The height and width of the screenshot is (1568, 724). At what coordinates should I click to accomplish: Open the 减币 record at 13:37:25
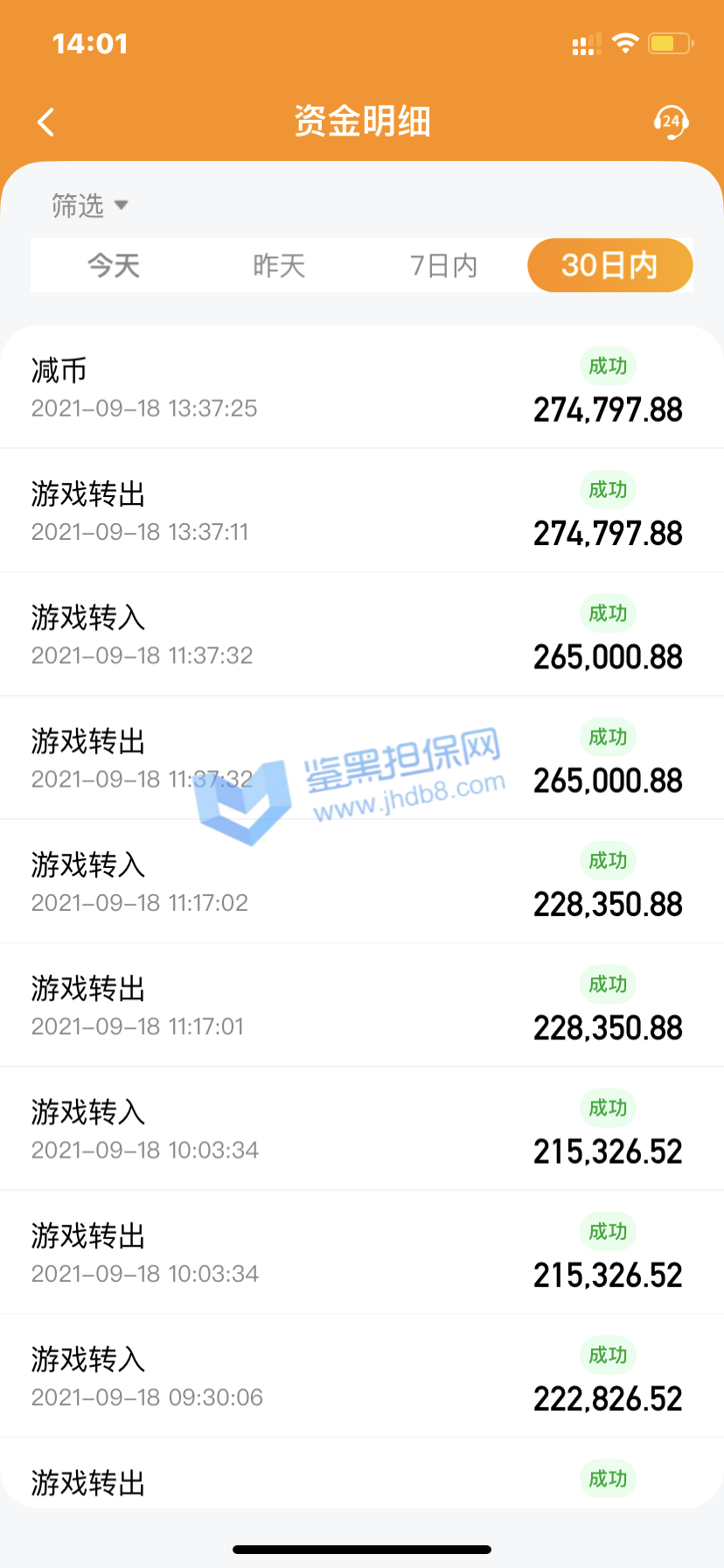(x=362, y=388)
